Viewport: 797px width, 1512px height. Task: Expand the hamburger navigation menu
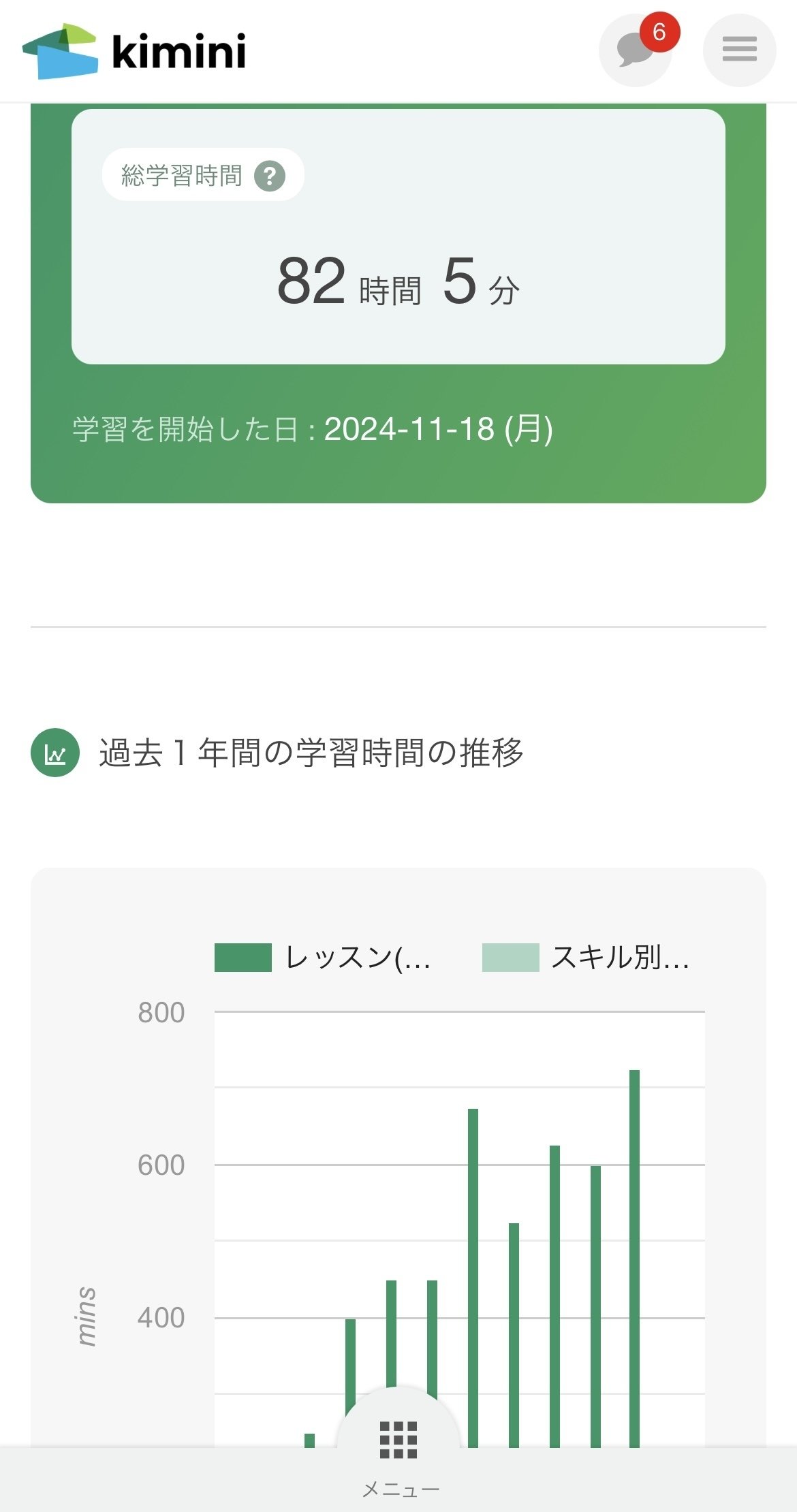(740, 50)
